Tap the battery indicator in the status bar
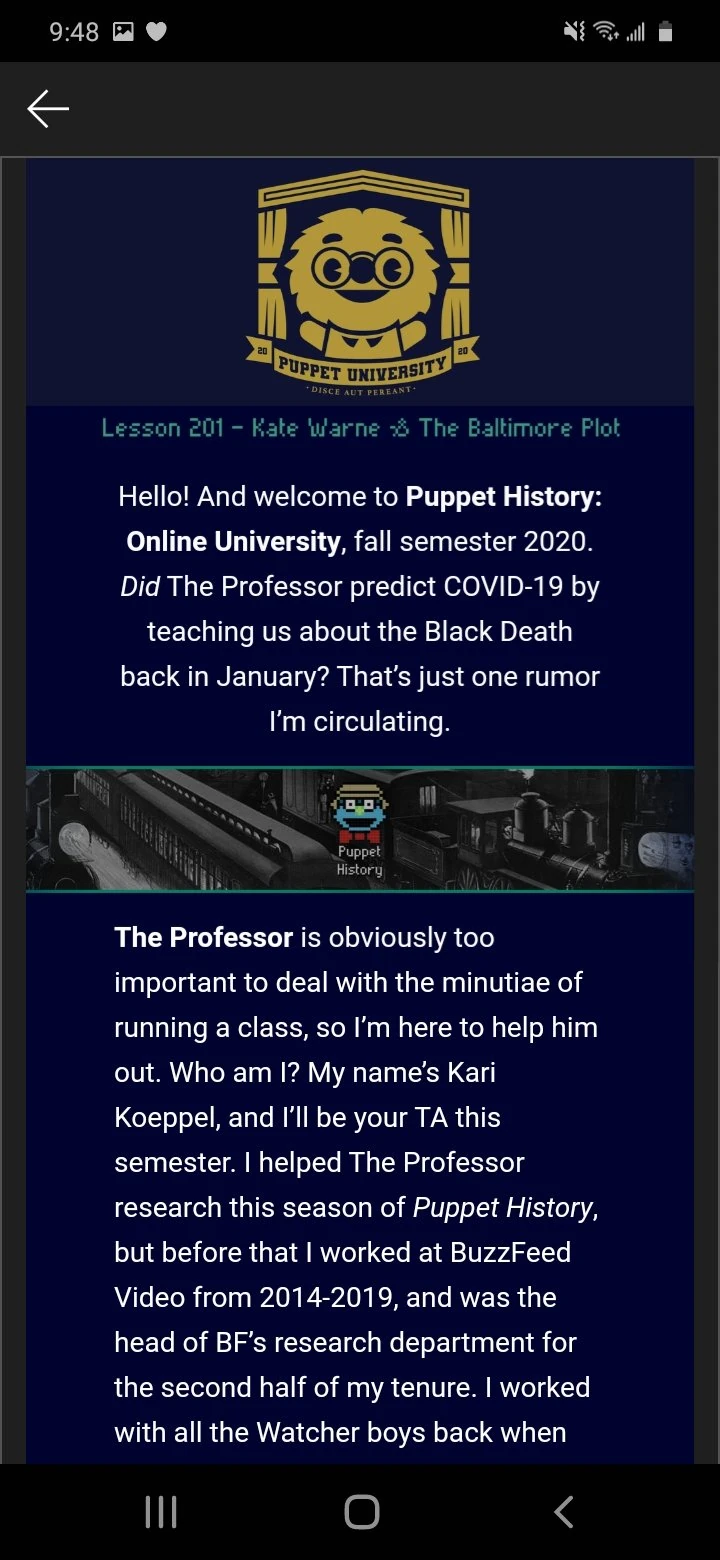The image size is (720, 1560). pyautogui.click(x=665, y=31)
